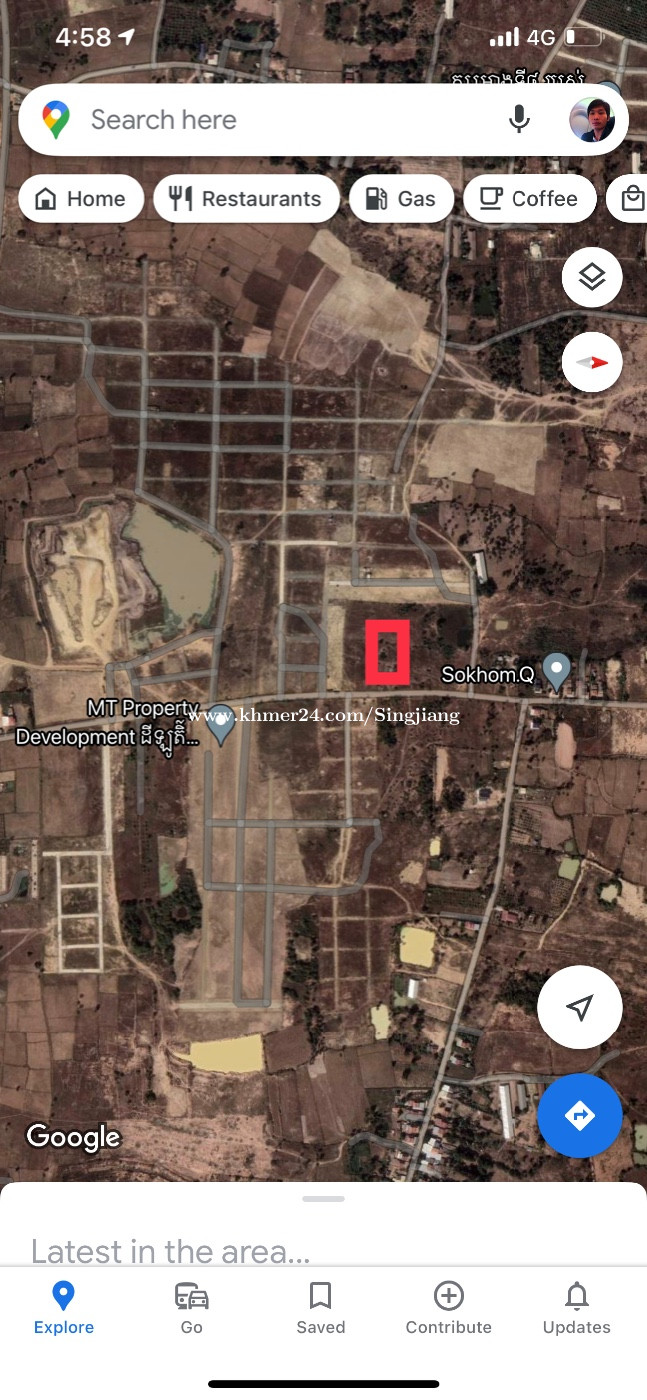Center map on my location
Image resolution: width=647 pixels, height=1400 pixels.
pyautogui.click(x=580, y=1007)
